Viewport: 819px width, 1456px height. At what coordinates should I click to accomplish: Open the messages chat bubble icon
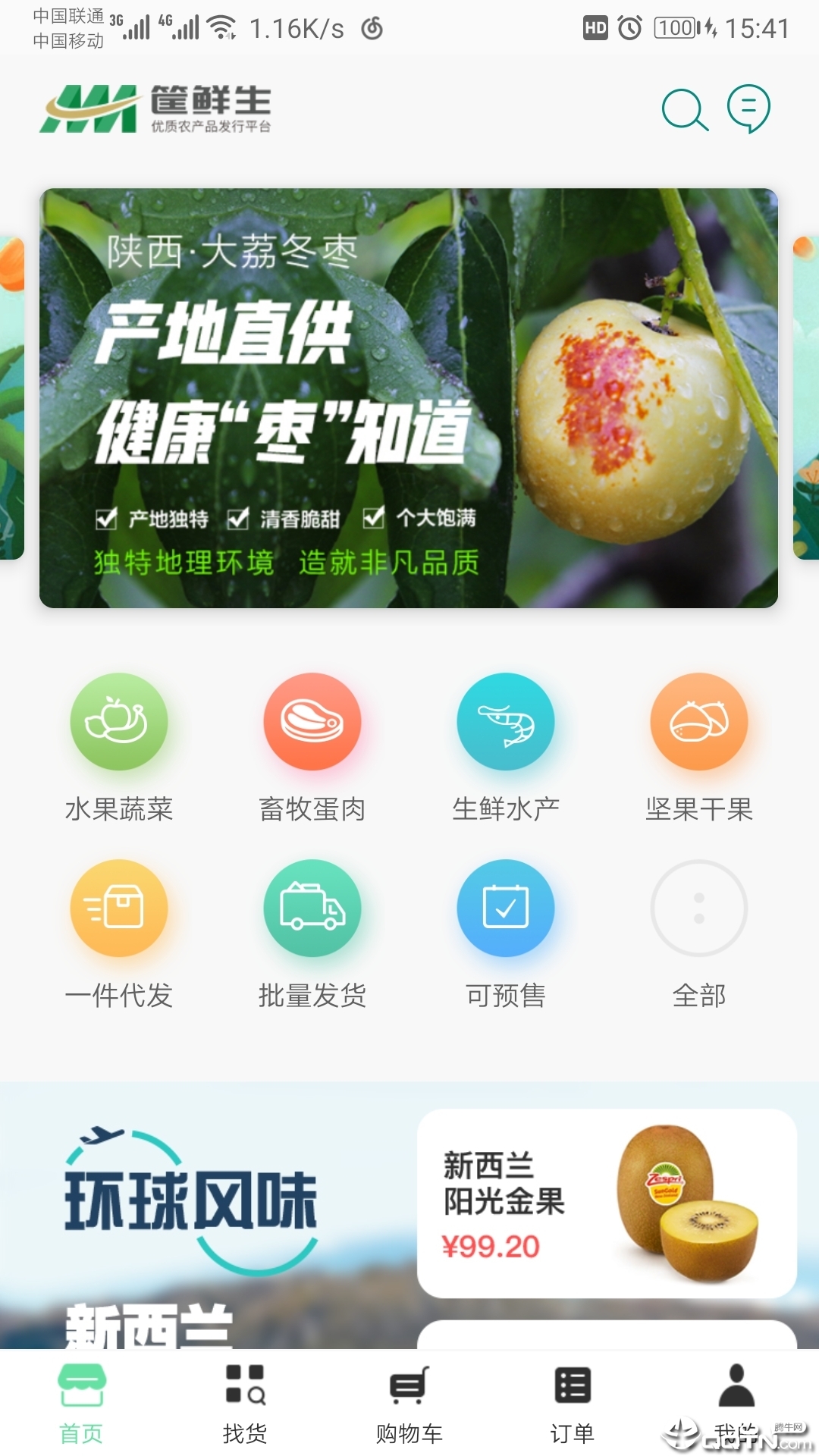tap(748, 108)
